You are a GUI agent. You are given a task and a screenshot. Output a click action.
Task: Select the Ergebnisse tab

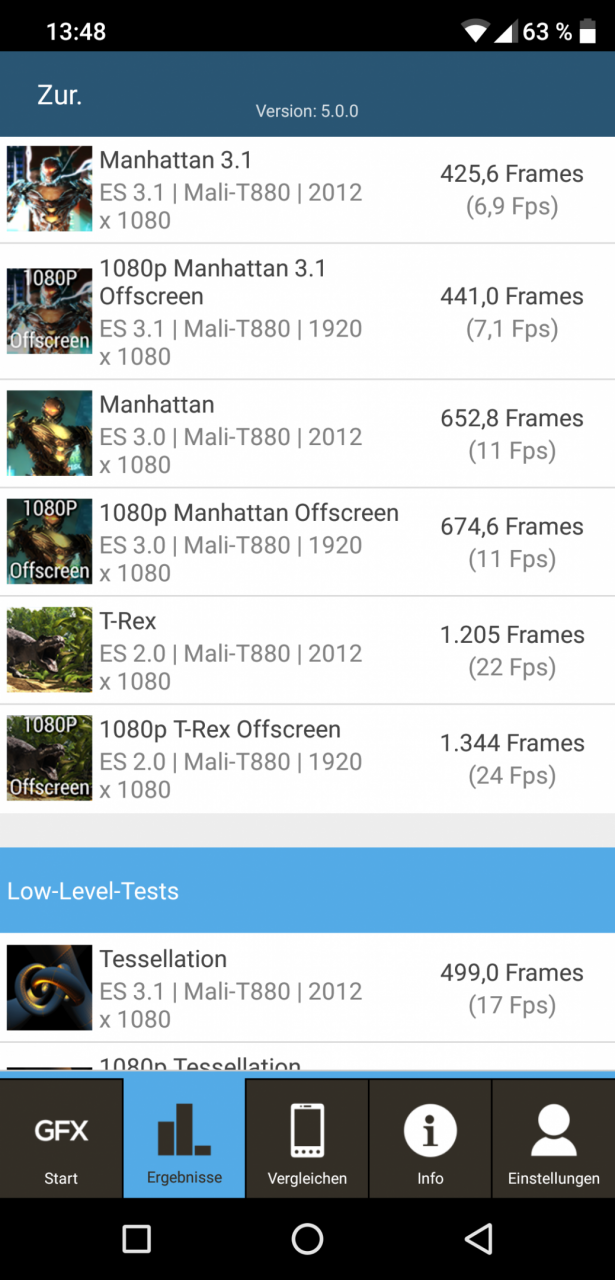[x=184, y=1138]
